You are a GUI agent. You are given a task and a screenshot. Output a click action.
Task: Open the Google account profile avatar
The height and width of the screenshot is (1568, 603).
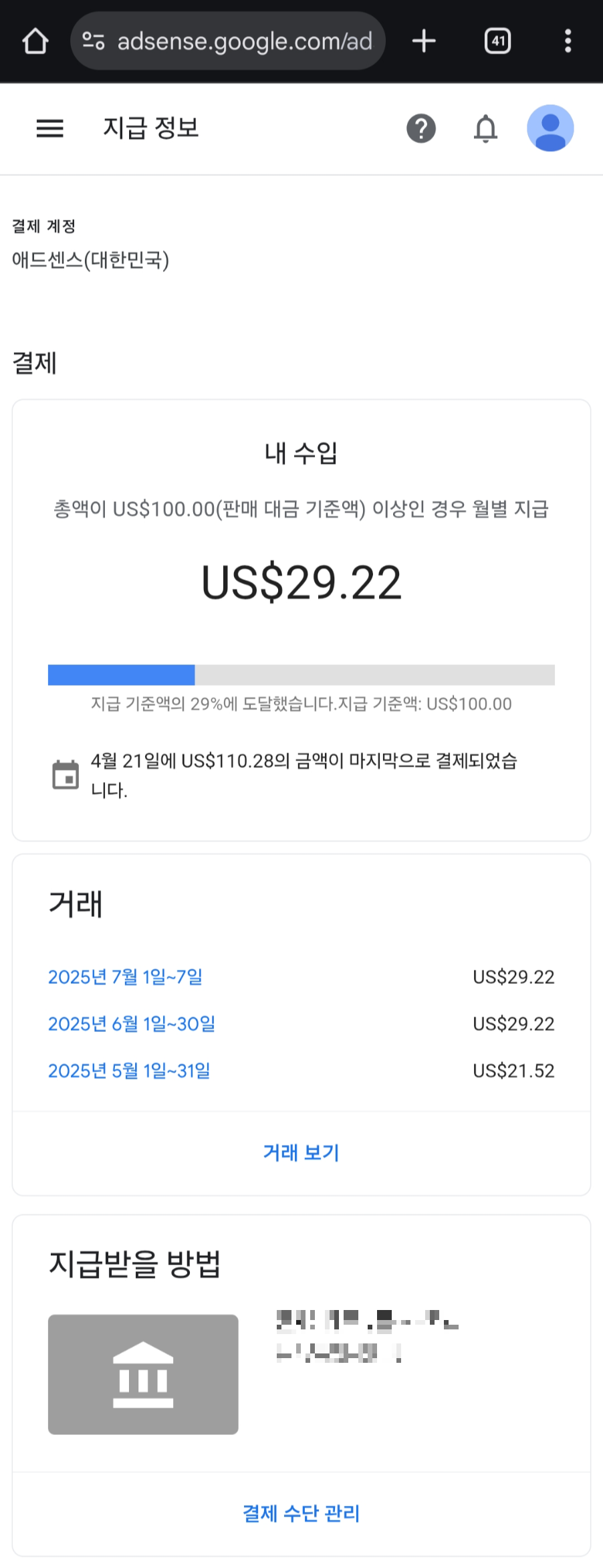pos(550,128)
